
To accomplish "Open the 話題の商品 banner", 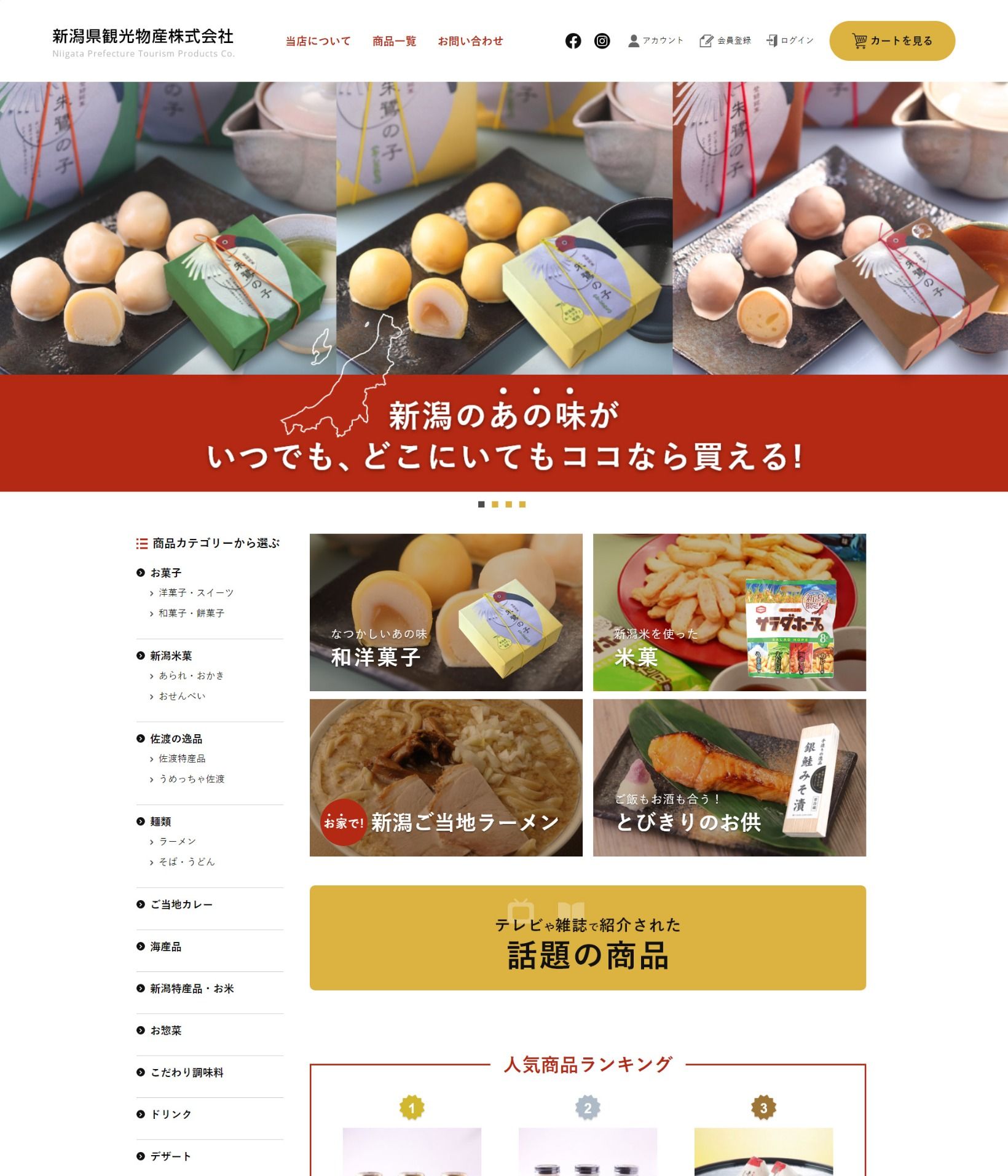I will (x=588, y=938).
